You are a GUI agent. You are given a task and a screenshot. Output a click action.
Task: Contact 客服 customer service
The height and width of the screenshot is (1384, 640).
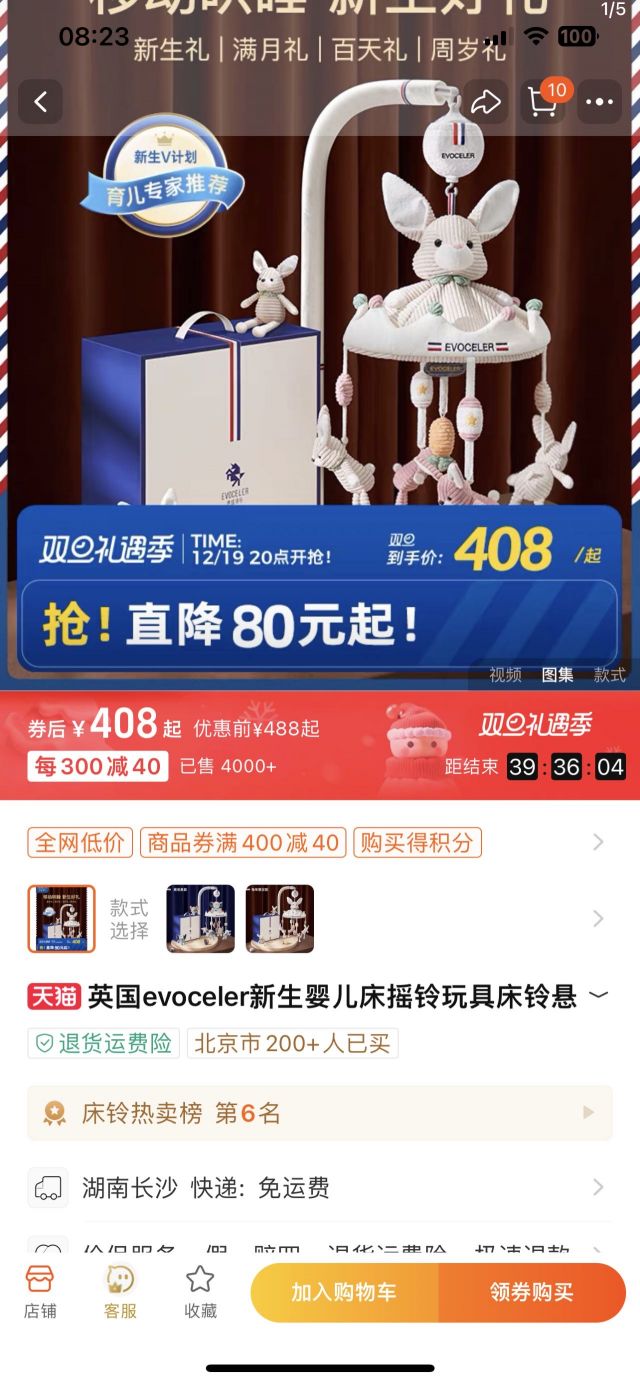point(120,1292)
